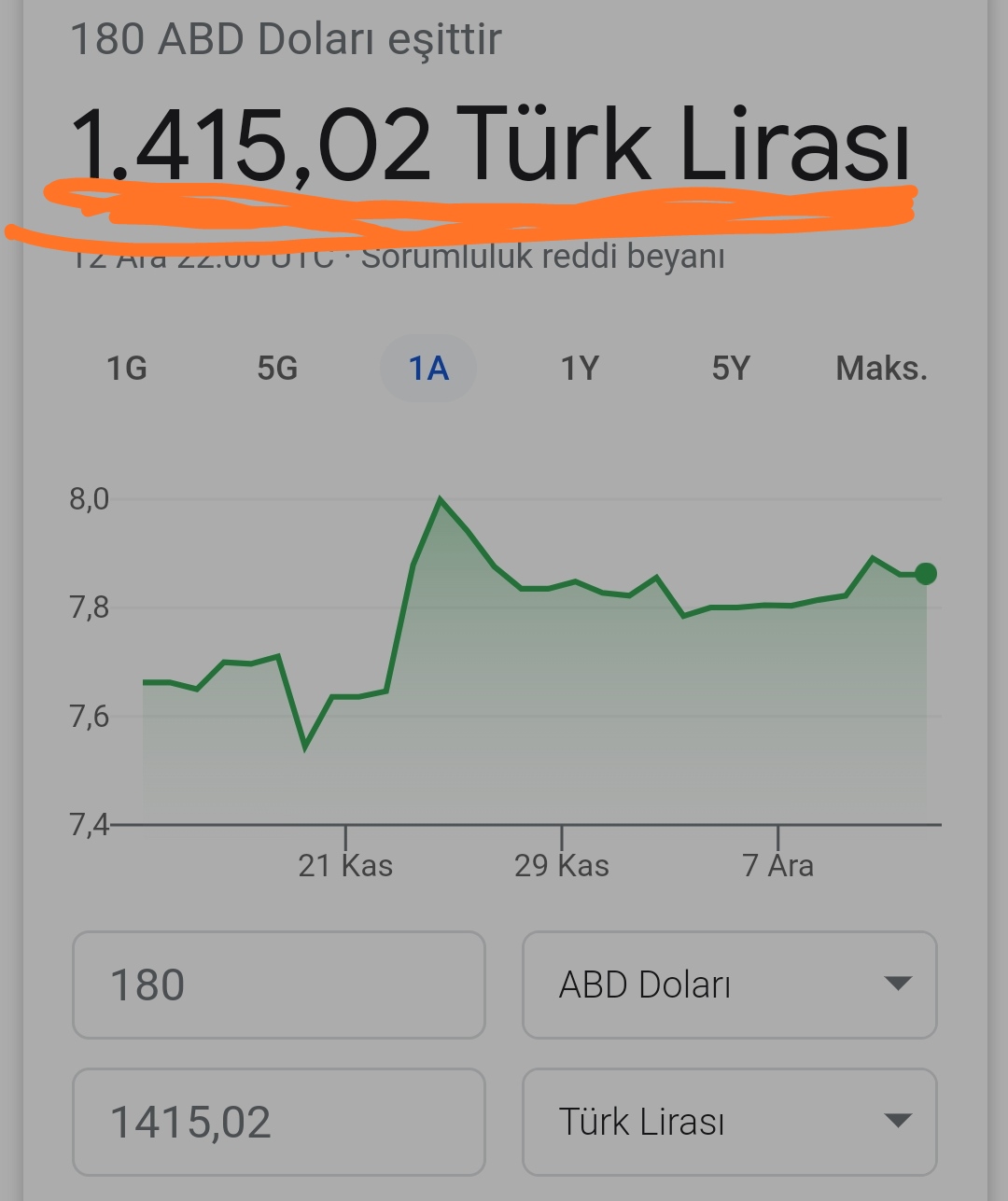This screenshot has width=1008, height=1201.
Task: Tap the selected 1A range chip
Action: pos(428,369)
